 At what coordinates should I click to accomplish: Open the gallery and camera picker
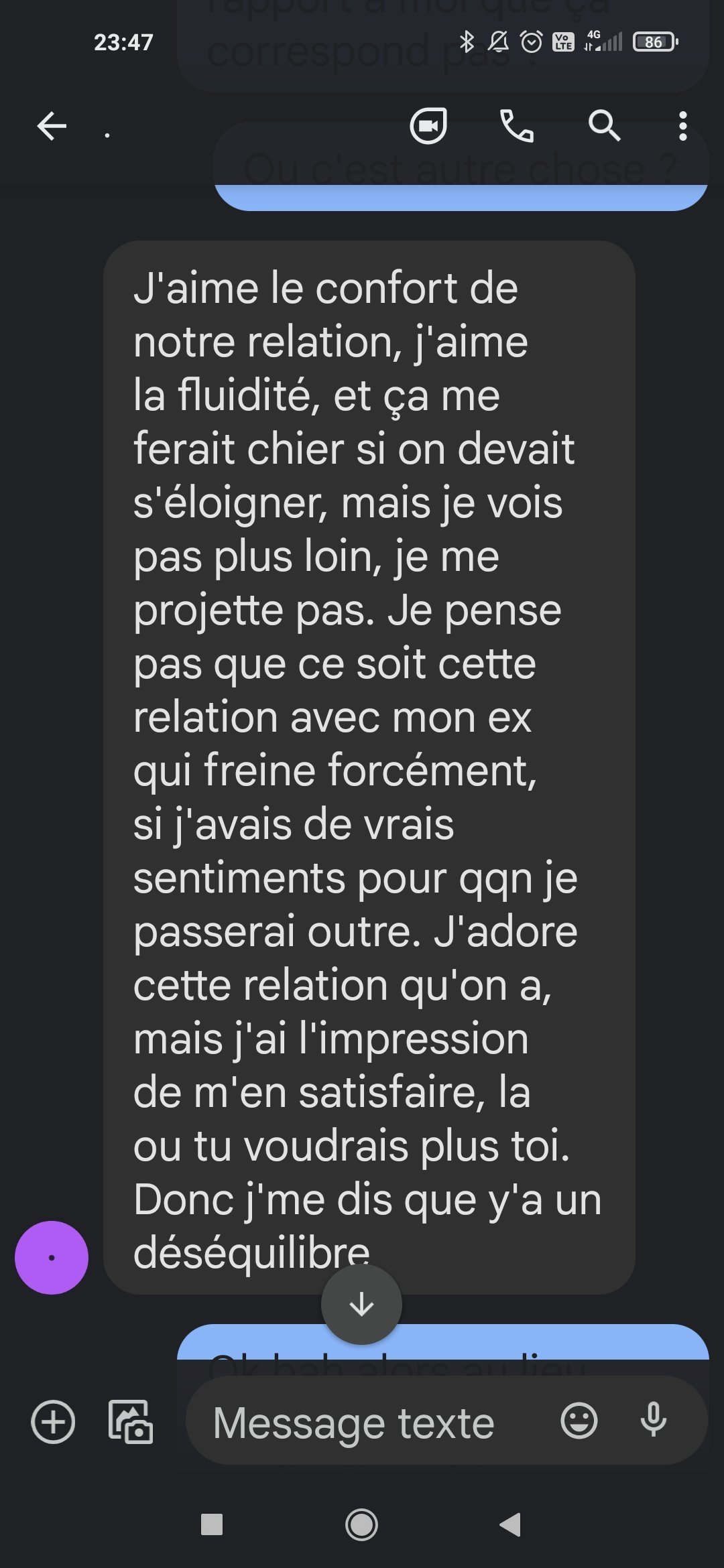(x=131, y=1421)
